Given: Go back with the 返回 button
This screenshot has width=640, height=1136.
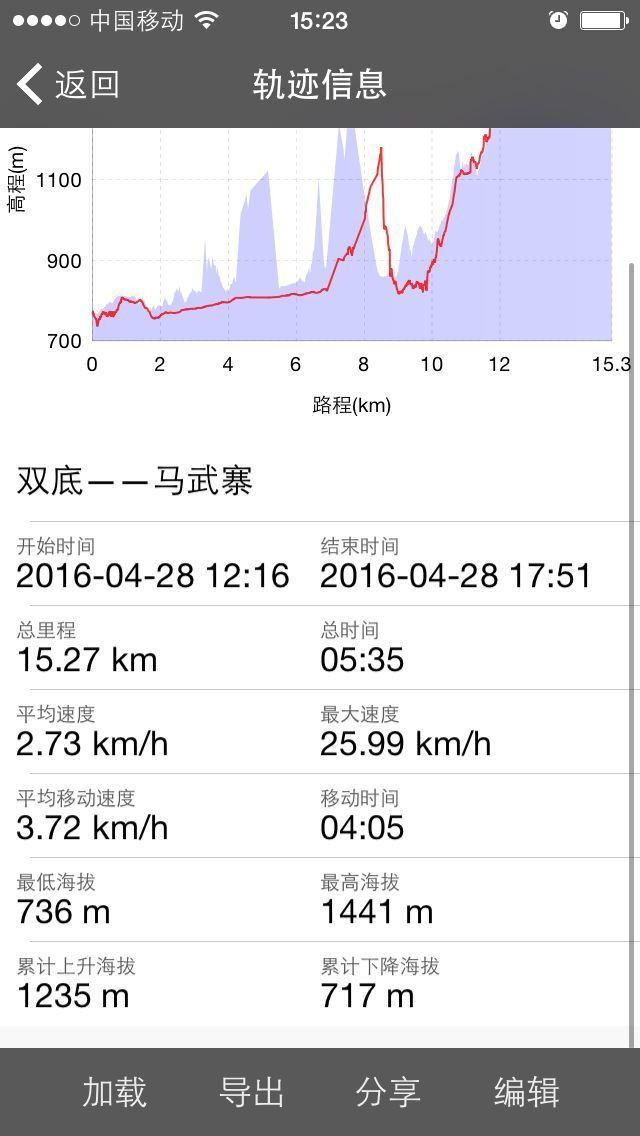Looking at the screenshot, I should pos(68,84).
